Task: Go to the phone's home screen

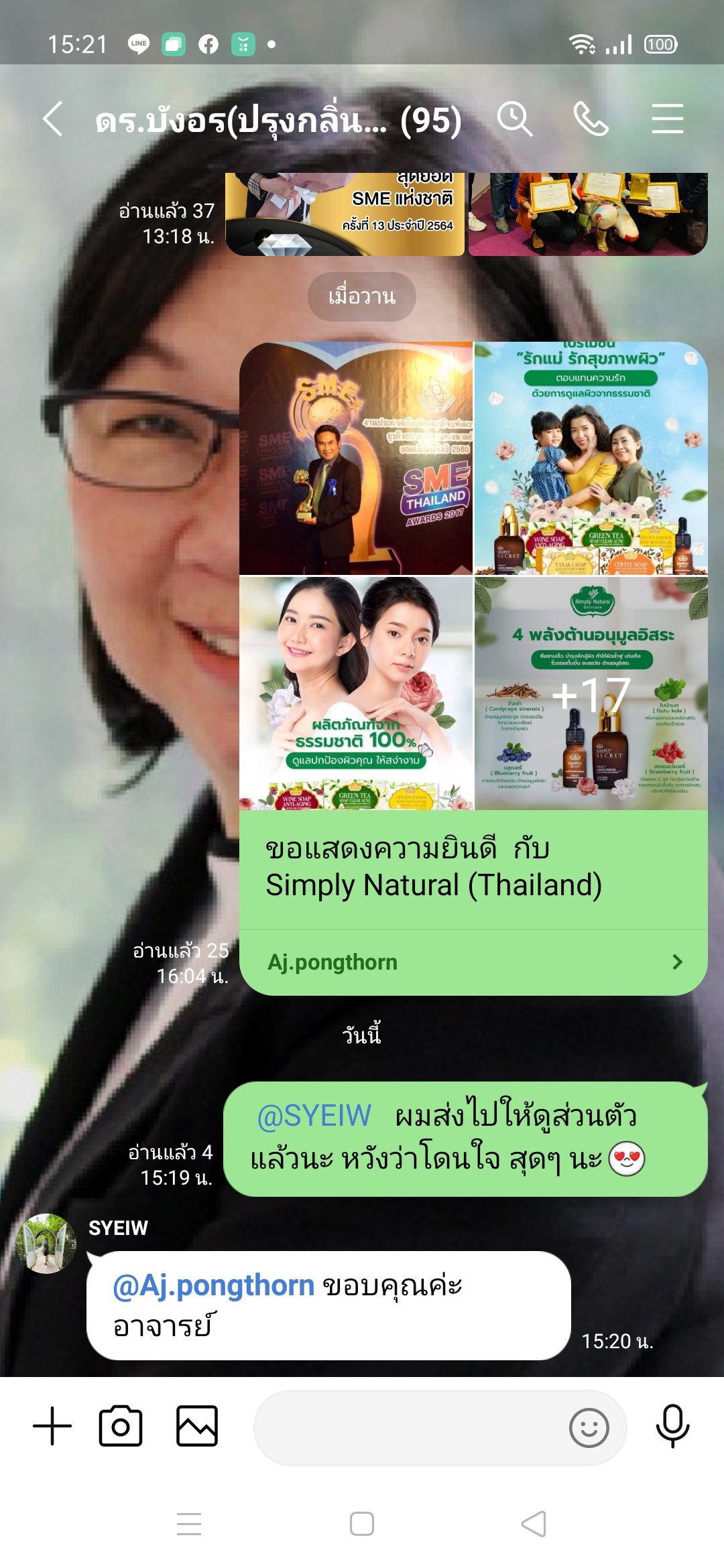Action: (362, 1524)
